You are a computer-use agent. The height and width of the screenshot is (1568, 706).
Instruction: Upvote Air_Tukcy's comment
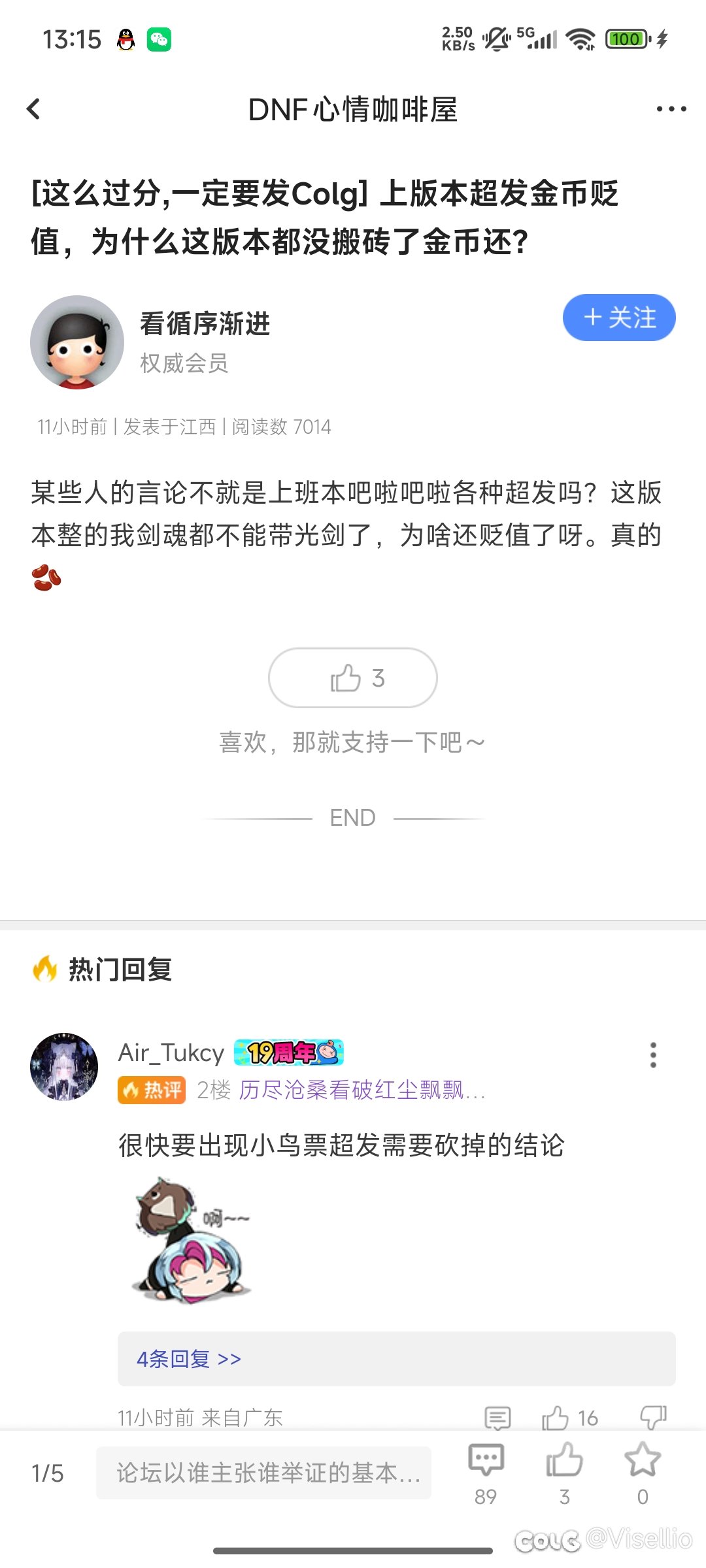tap(556, 1417)
